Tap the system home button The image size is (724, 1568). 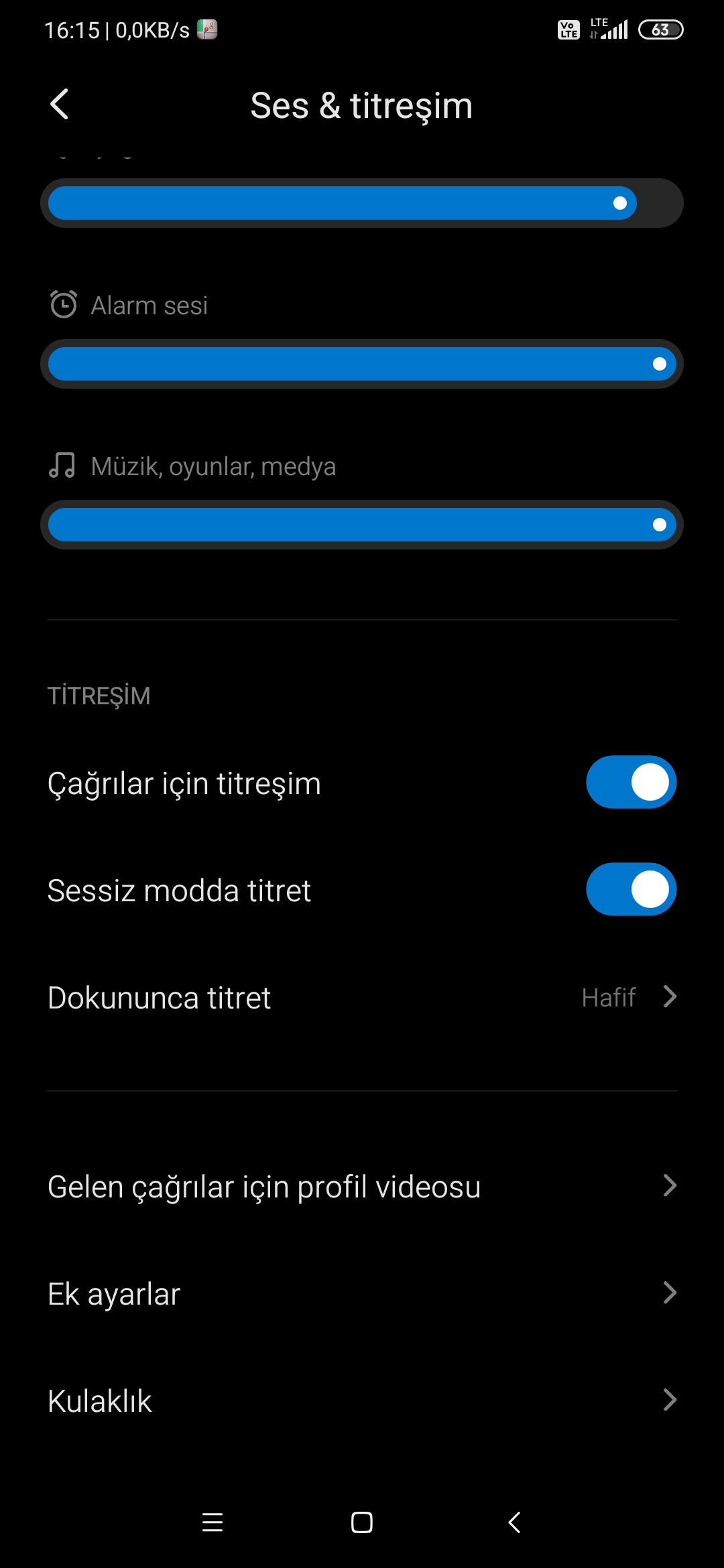coord(362,1522)
